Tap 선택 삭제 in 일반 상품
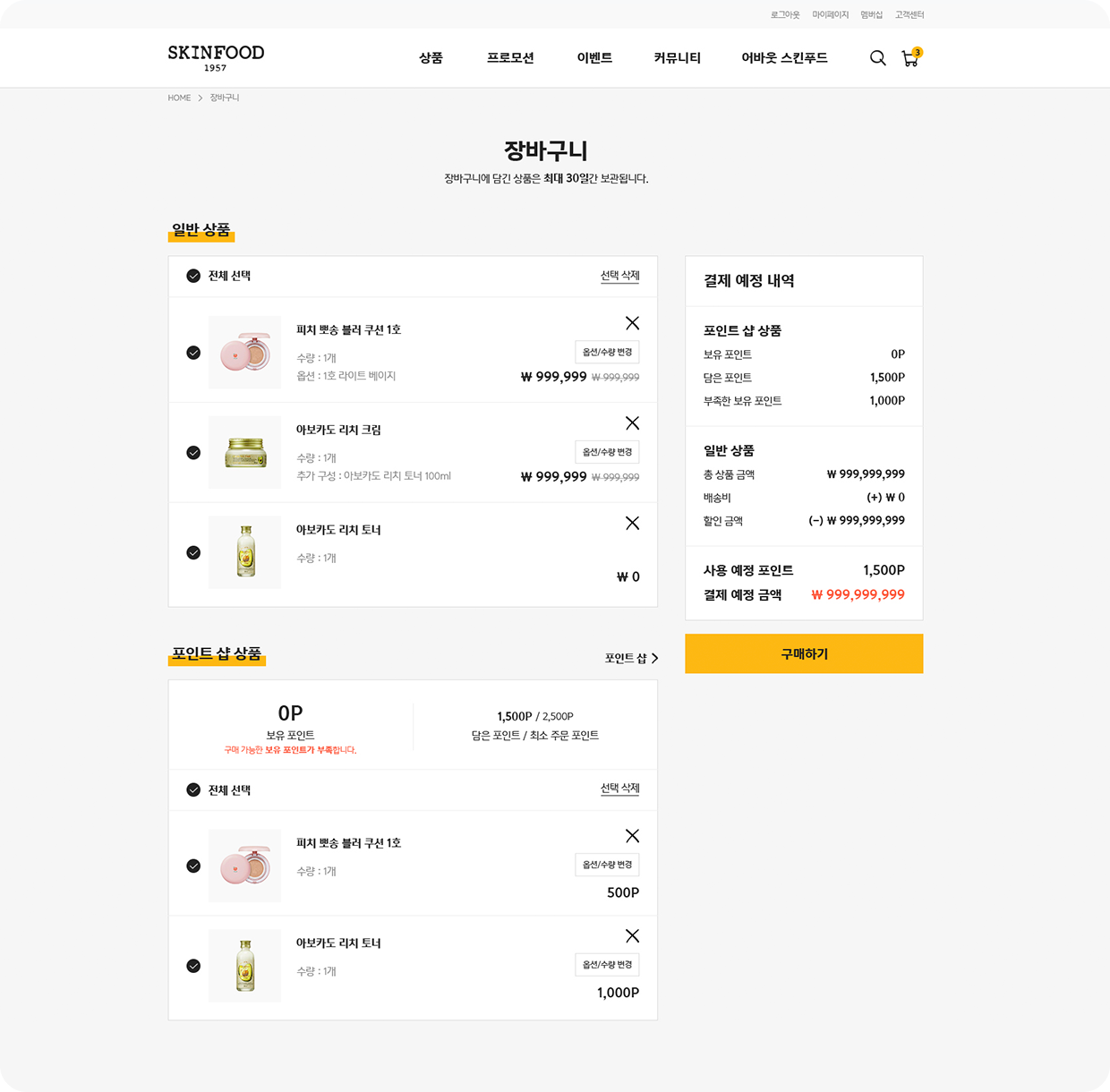The height and width of the screenshot is (1092, 1110). 619,276
